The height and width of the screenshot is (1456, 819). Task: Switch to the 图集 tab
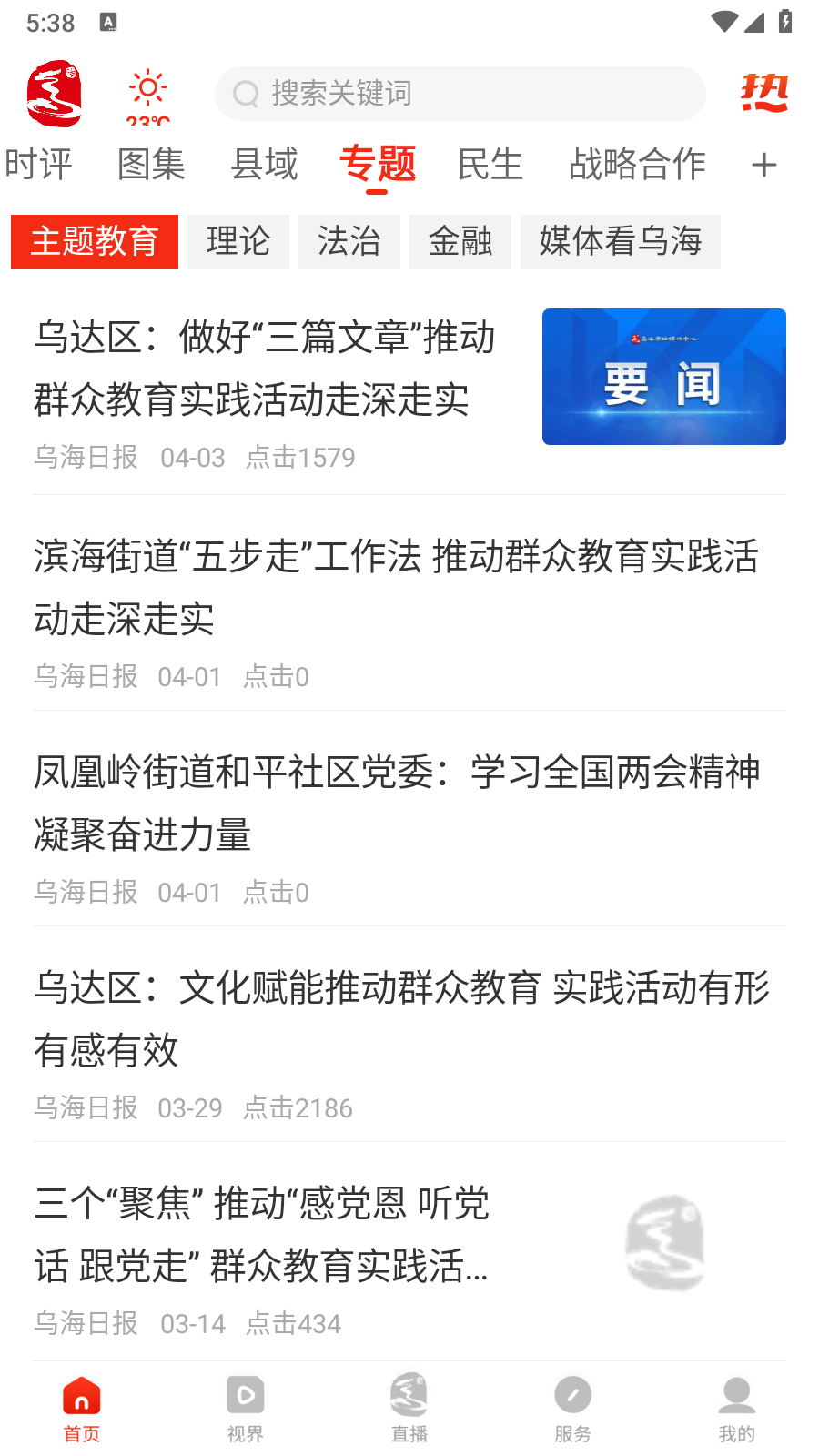tap(151, 165)
